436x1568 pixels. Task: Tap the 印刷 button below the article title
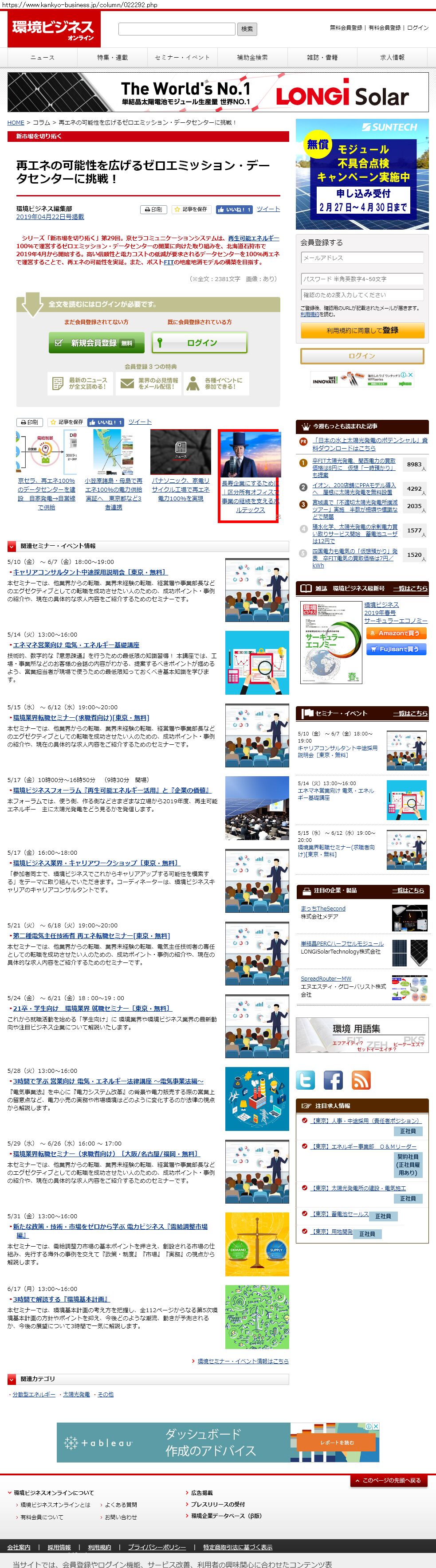click(x=153, y=209)
